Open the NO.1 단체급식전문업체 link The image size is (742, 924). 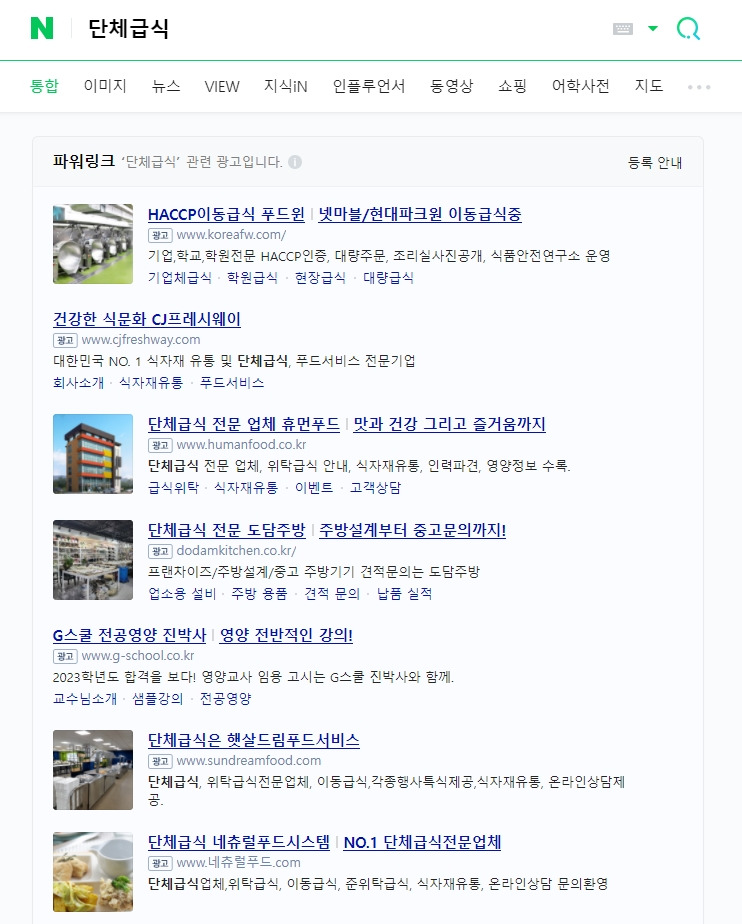pyautogui.click(x=422, y=842)
